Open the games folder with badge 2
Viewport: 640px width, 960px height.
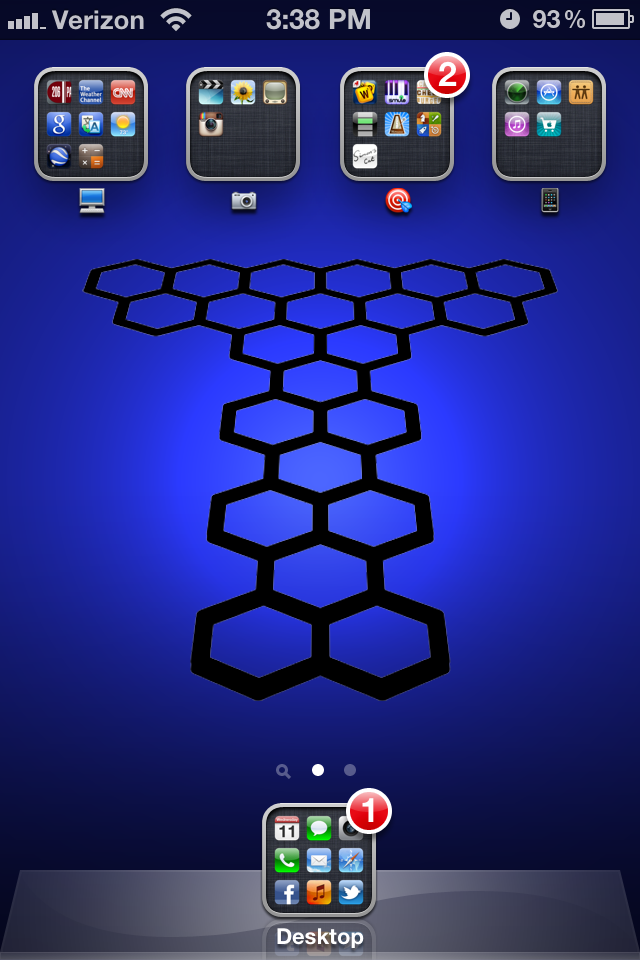(397, 124)
